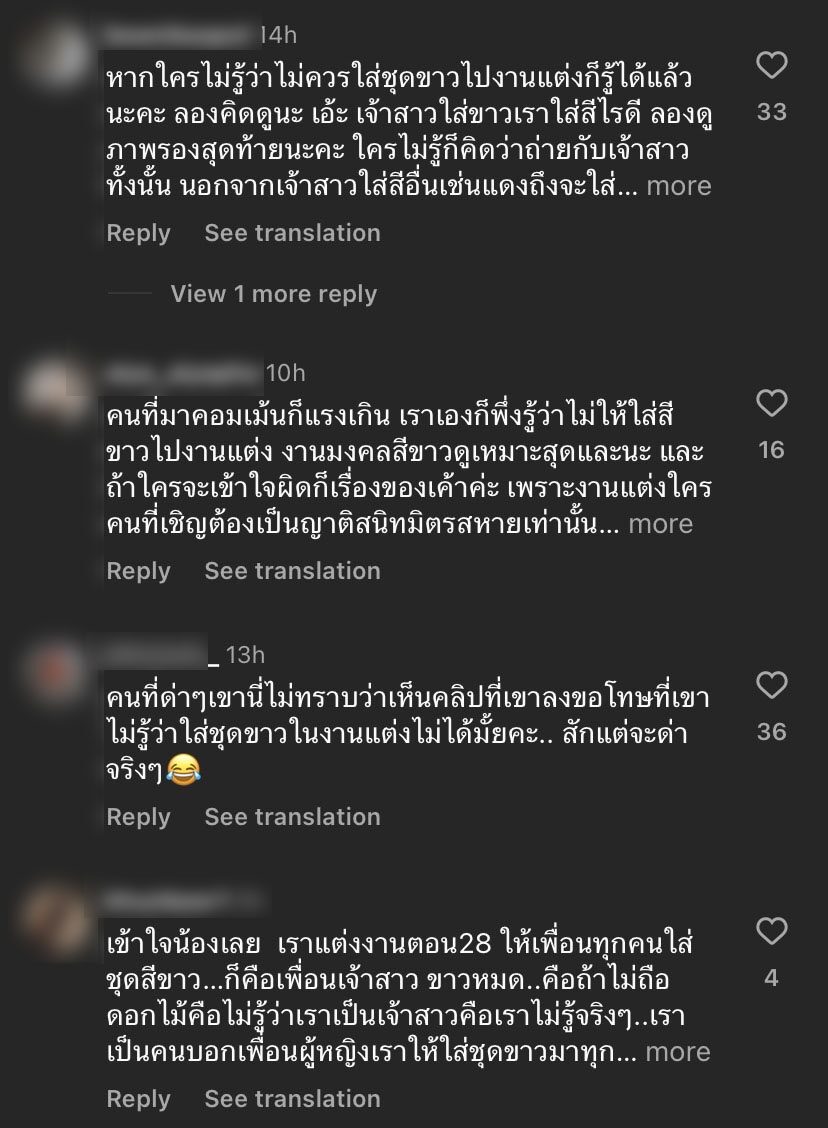The width and height of the screenshot is (828, 1128).
Task: Expand "more" on the 10h comment
Action: tap(660, 524)
